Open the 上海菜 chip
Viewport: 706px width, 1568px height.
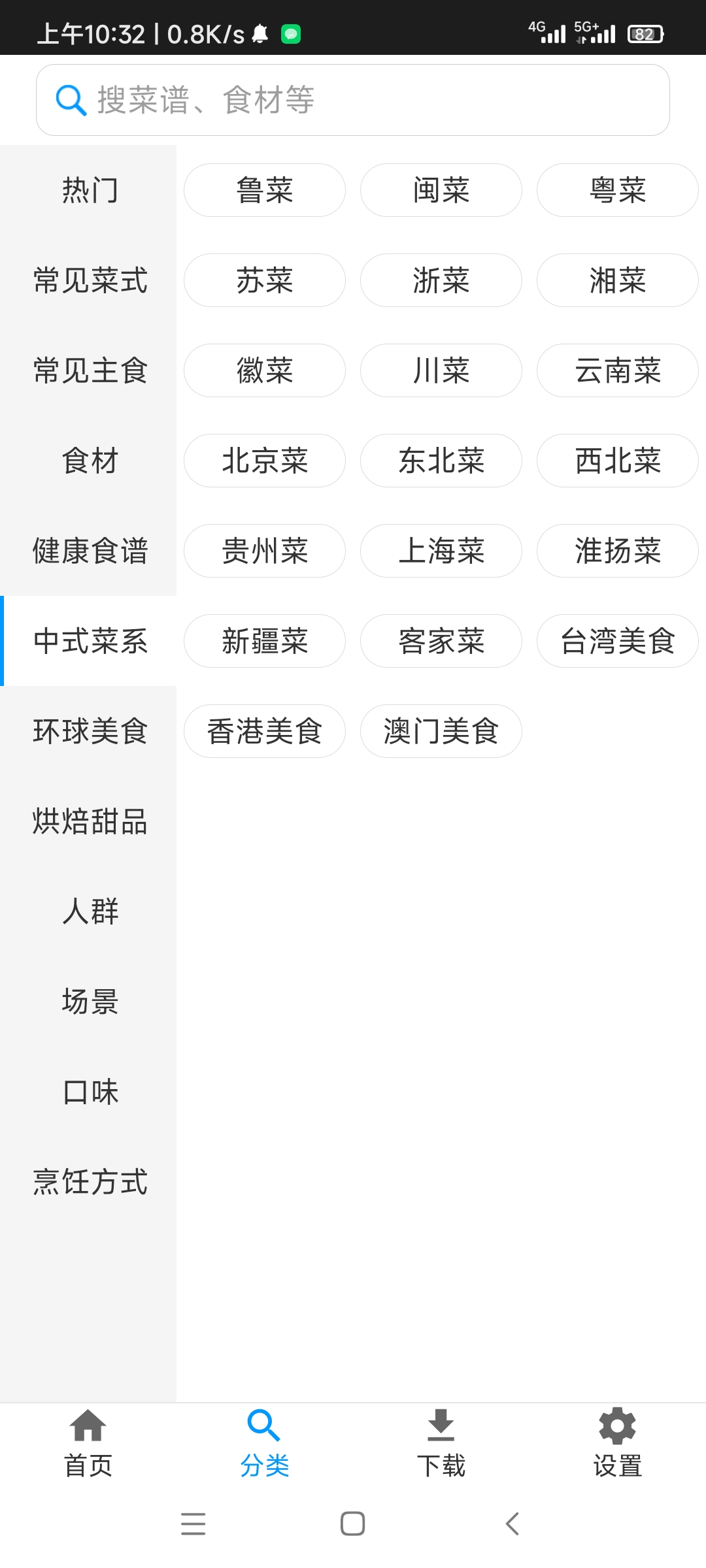point(441,551)
